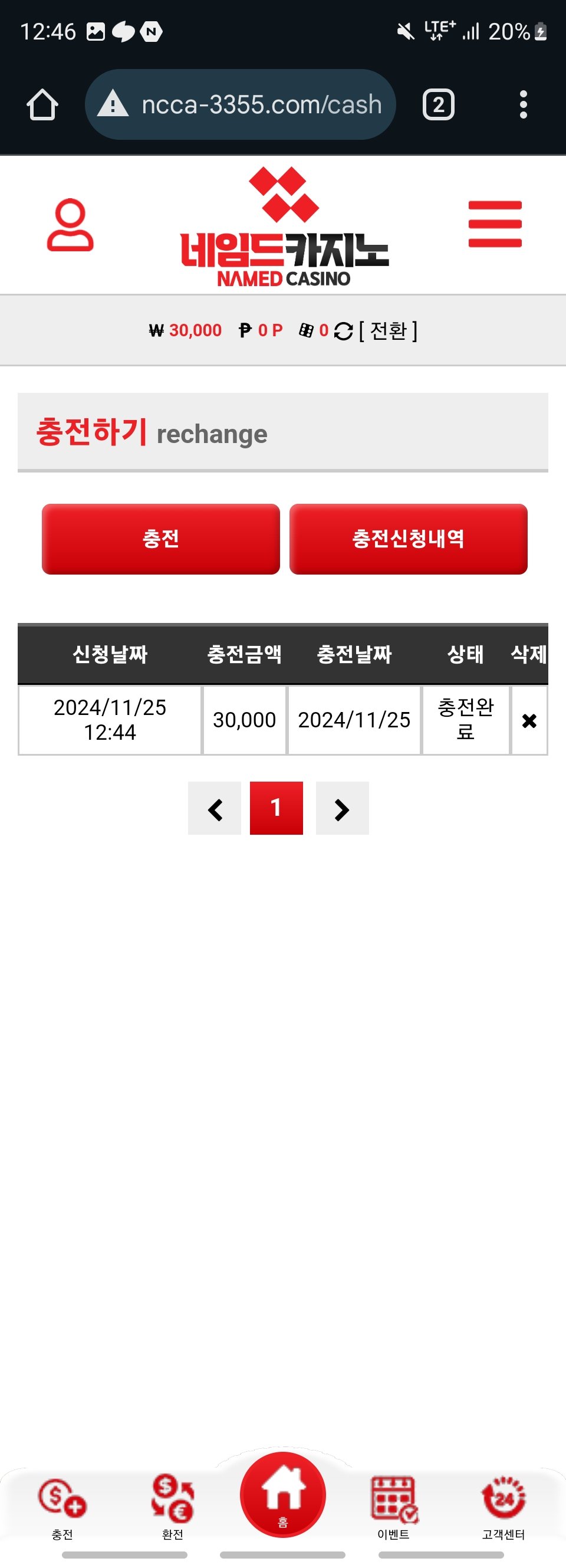Image resolution: width=566 pixels, height=1568 pixels.
Task: Open the 이벤트 tab
Action: [394, 1505]
